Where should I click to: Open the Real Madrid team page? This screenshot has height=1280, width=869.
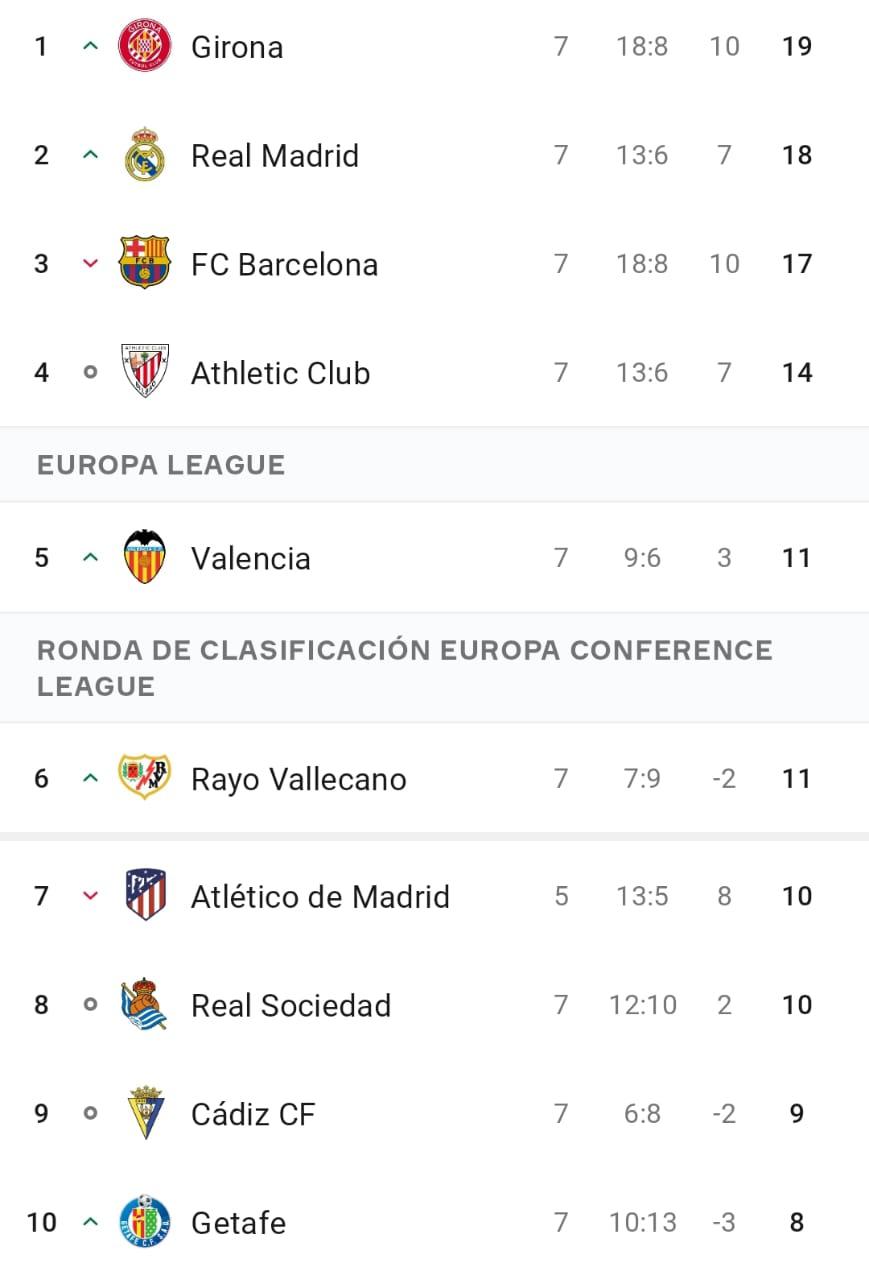275,155
